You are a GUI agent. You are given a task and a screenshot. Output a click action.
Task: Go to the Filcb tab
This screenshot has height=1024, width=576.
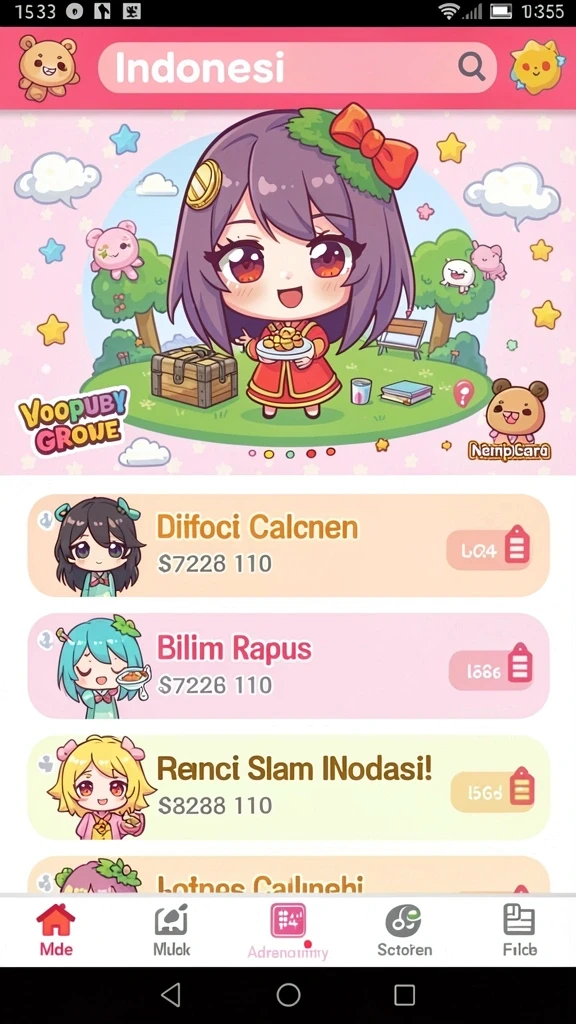(x=520, y=931)
